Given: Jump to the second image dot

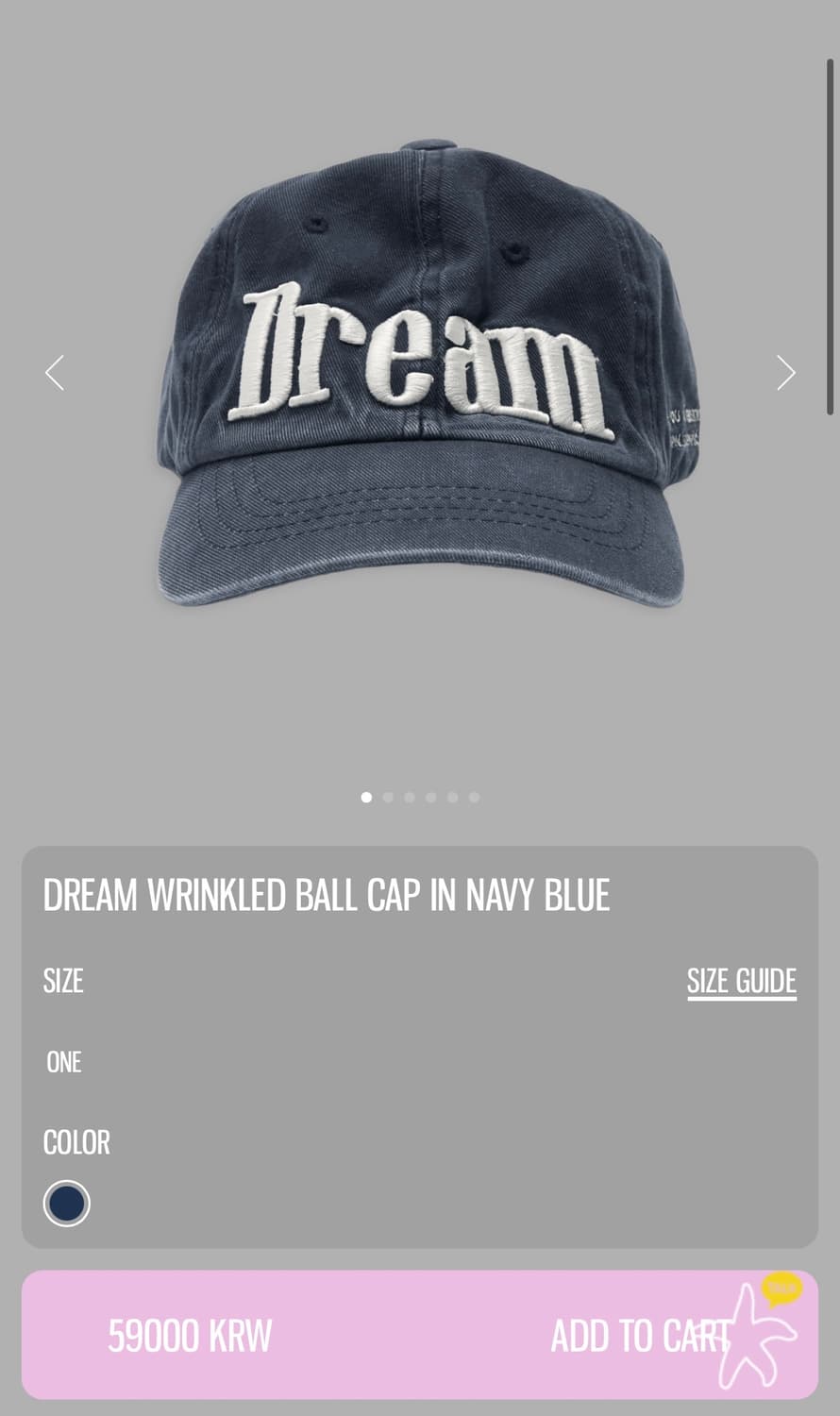Looking at the screenshot, I should 388,797.
